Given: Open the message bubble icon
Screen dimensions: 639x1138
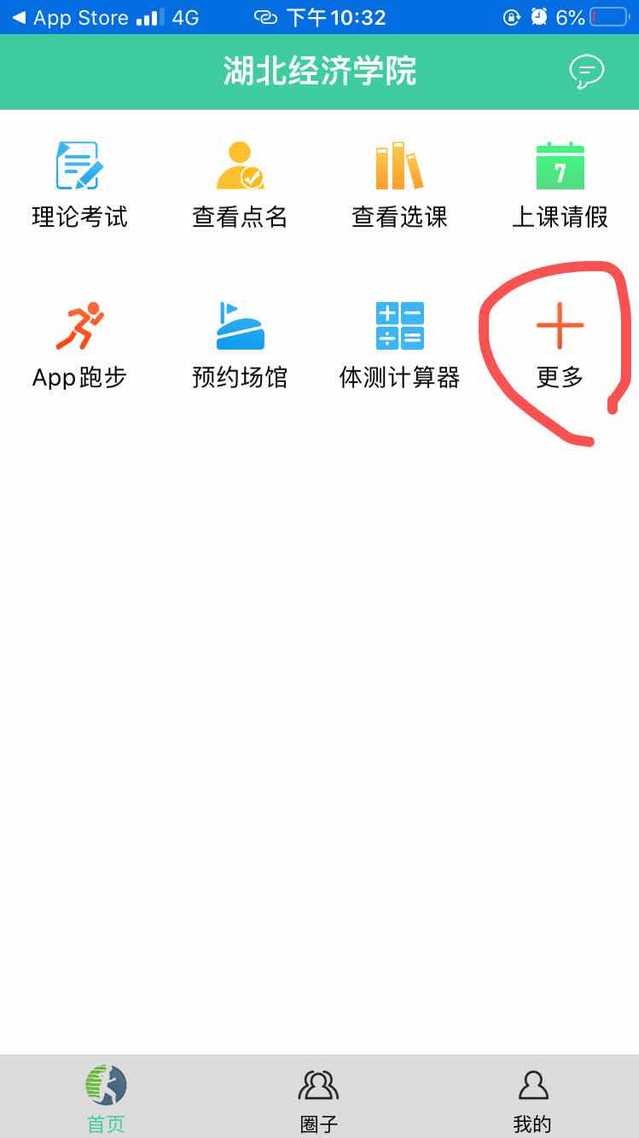Looking at the screenshot, I should tap(586, 71).
